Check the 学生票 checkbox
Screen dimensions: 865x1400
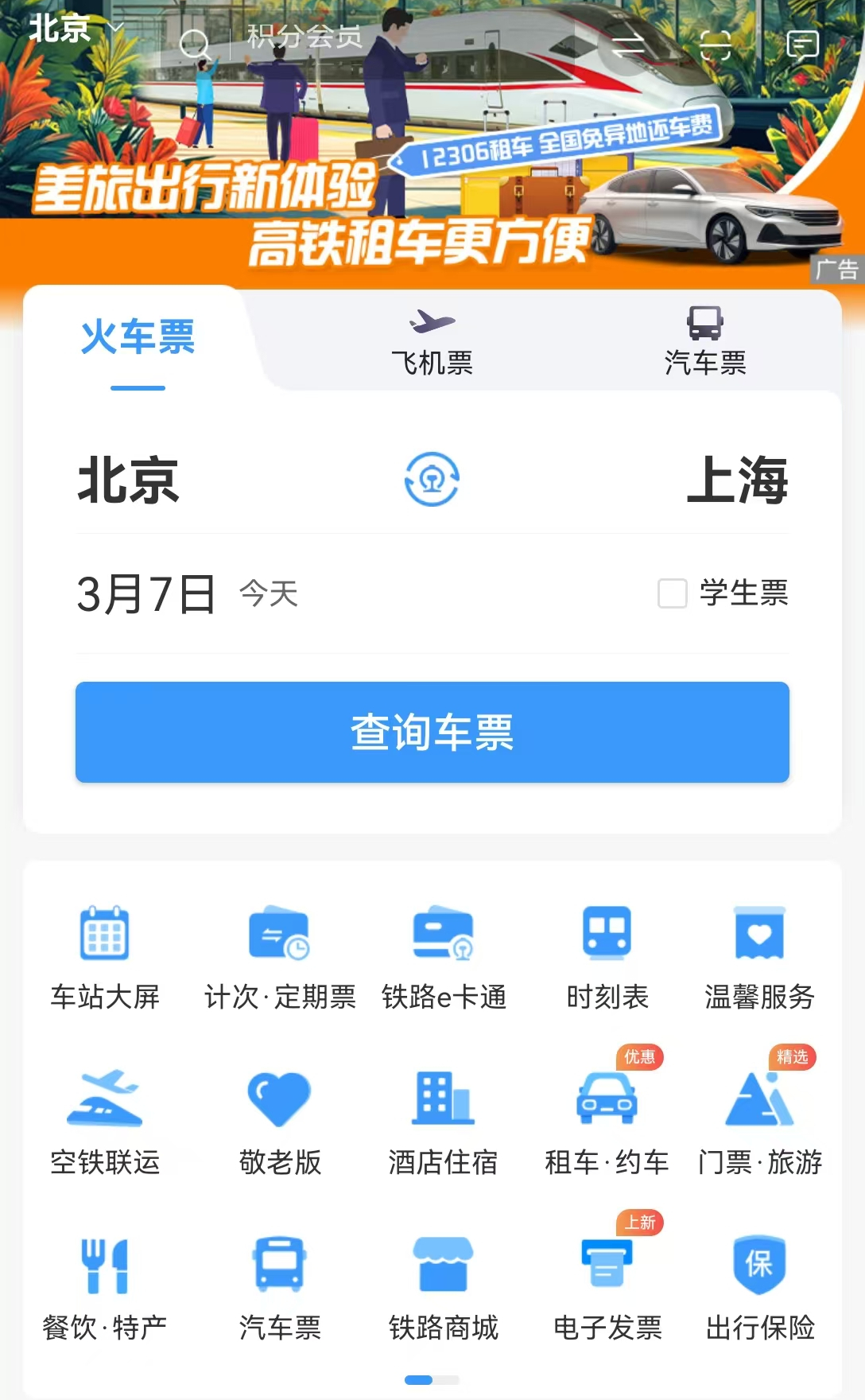click(672, 593)
